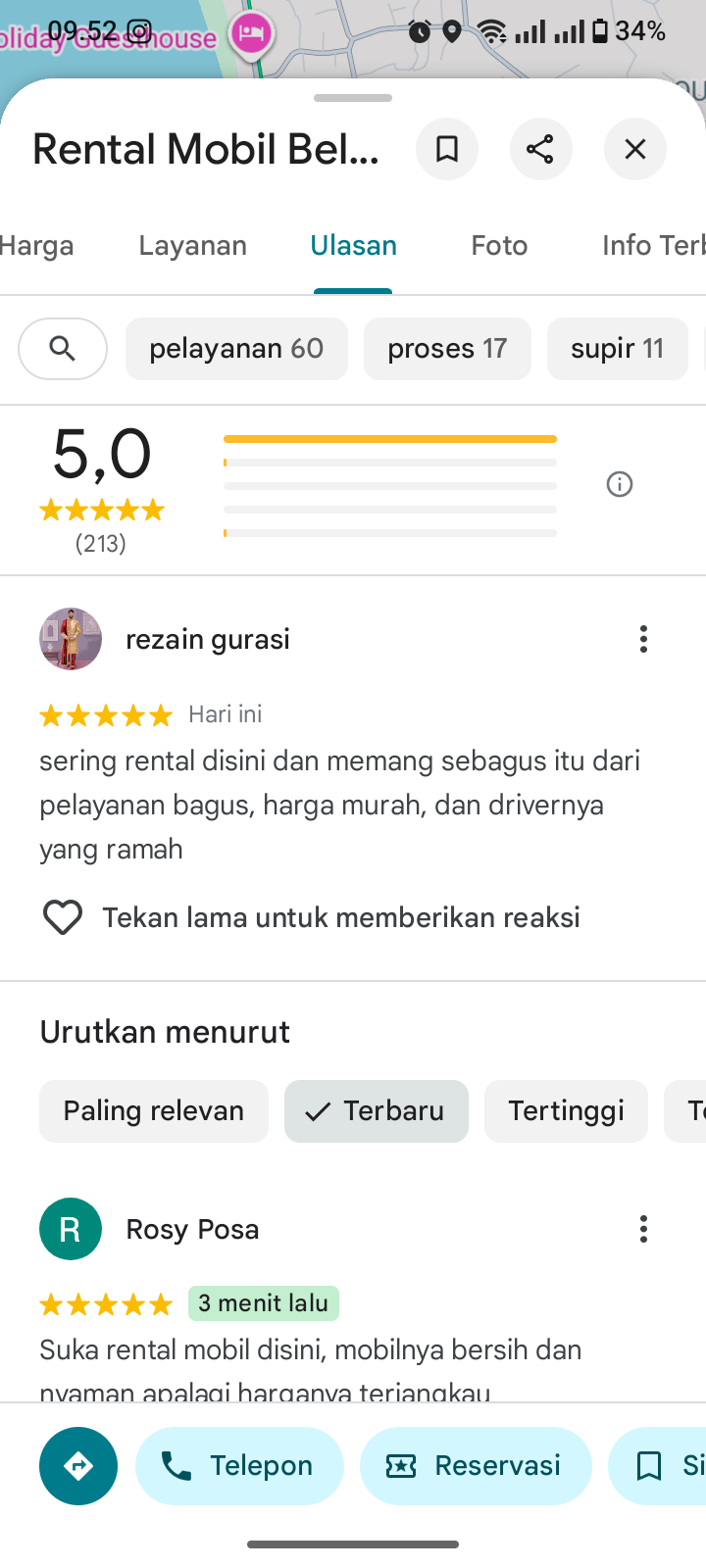706x1568 pixels.
Task: Share Rental Mobil place details
Action: (x=540, y=149)
